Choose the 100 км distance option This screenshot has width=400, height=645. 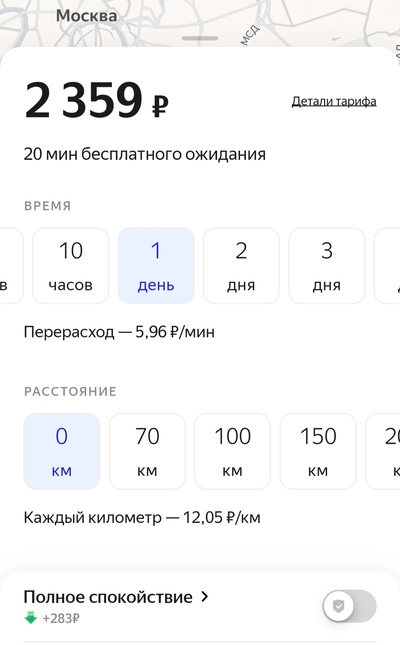[233, 451]
